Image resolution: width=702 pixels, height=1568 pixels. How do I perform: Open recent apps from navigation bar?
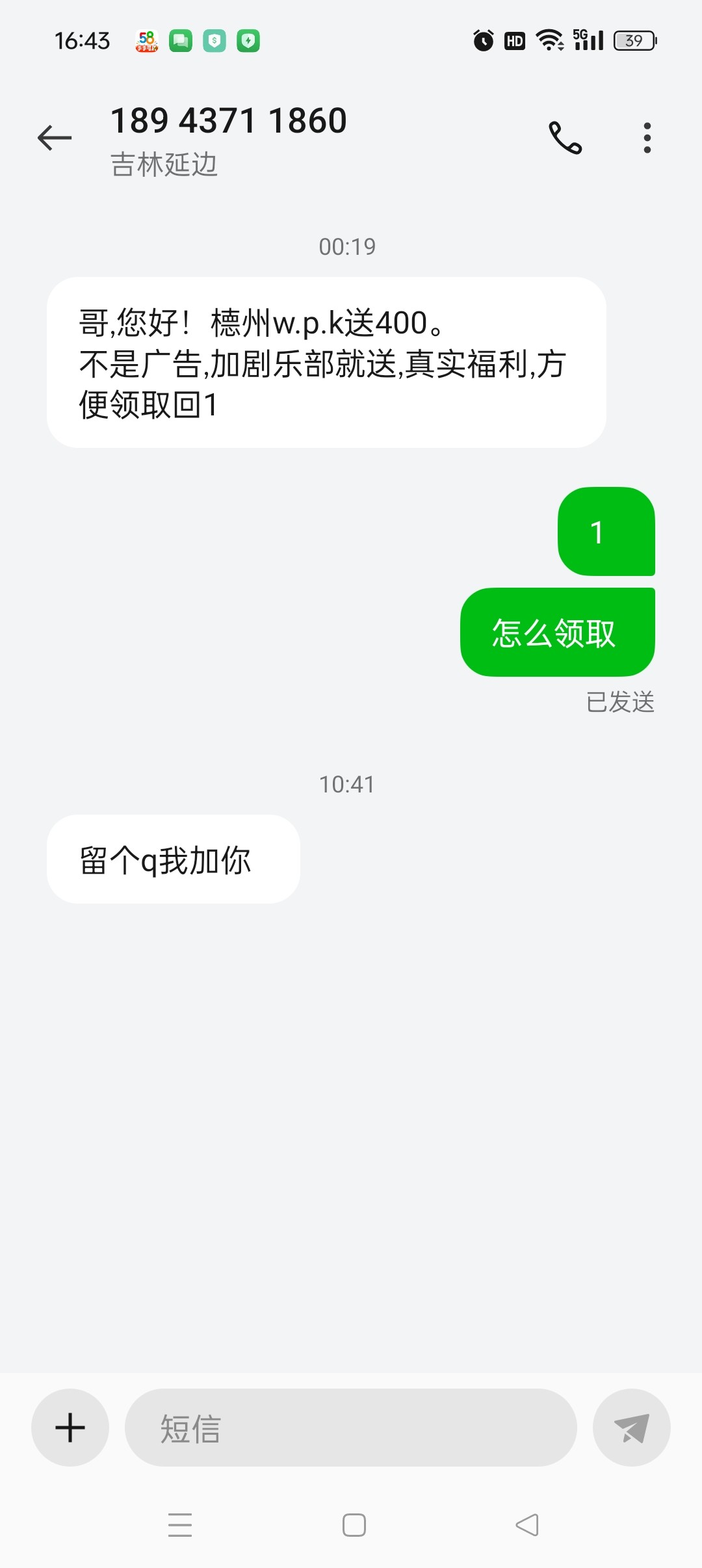pyautogui.click(x=180, y=1524)
